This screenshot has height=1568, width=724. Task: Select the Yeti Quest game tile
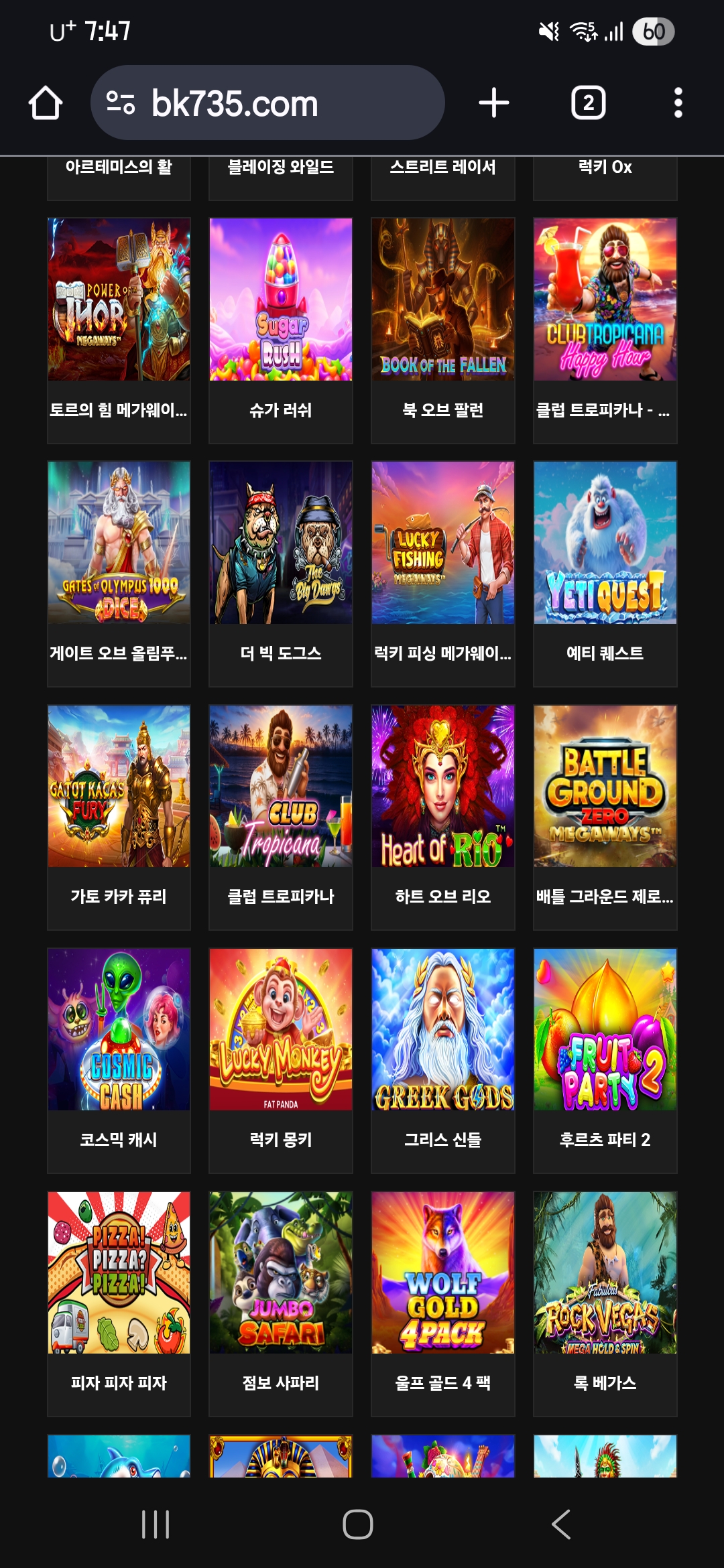pos(605,543)
